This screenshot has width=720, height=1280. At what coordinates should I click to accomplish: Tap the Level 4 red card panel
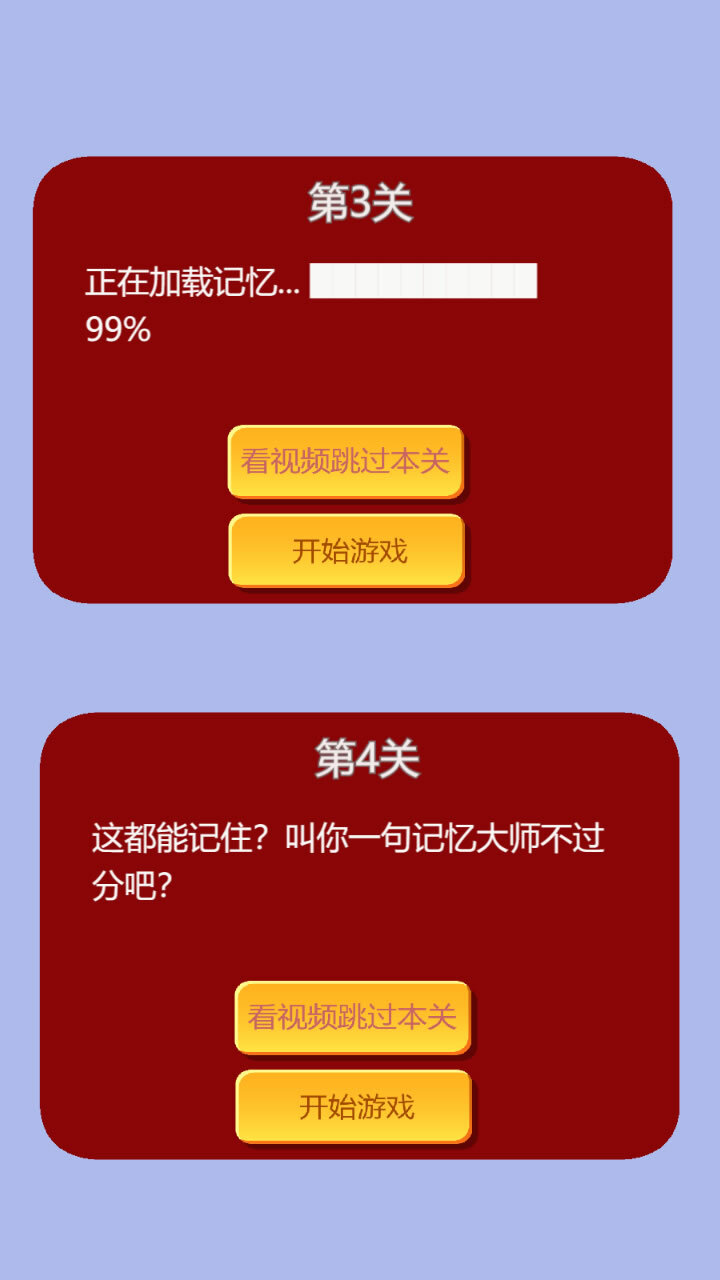pos(360,935)
